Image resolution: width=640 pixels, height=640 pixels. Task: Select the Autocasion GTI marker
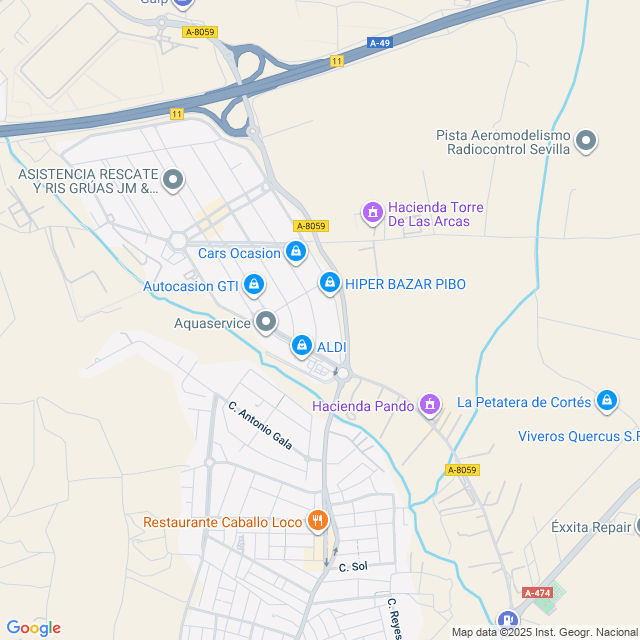[254, 285]
